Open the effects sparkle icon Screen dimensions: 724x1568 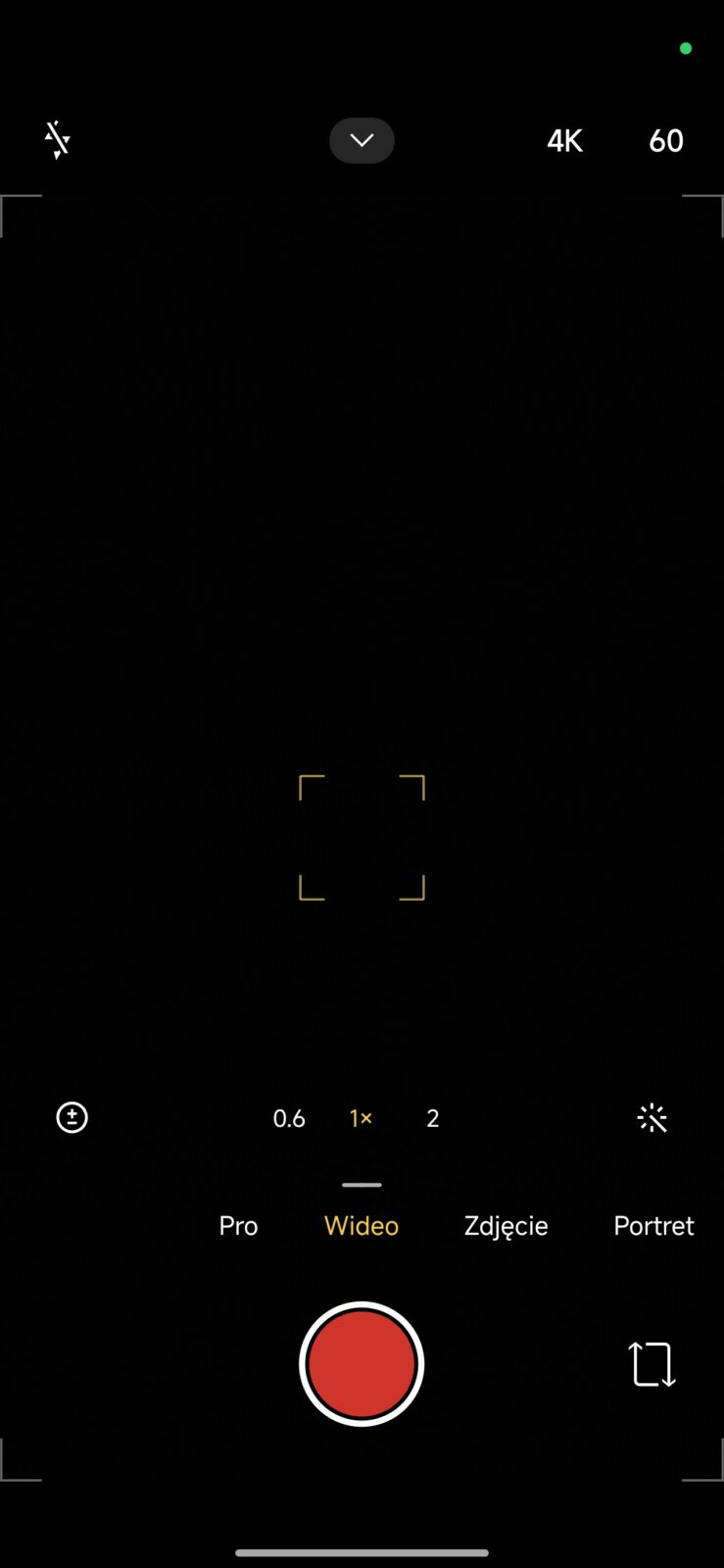(652, 1118)
